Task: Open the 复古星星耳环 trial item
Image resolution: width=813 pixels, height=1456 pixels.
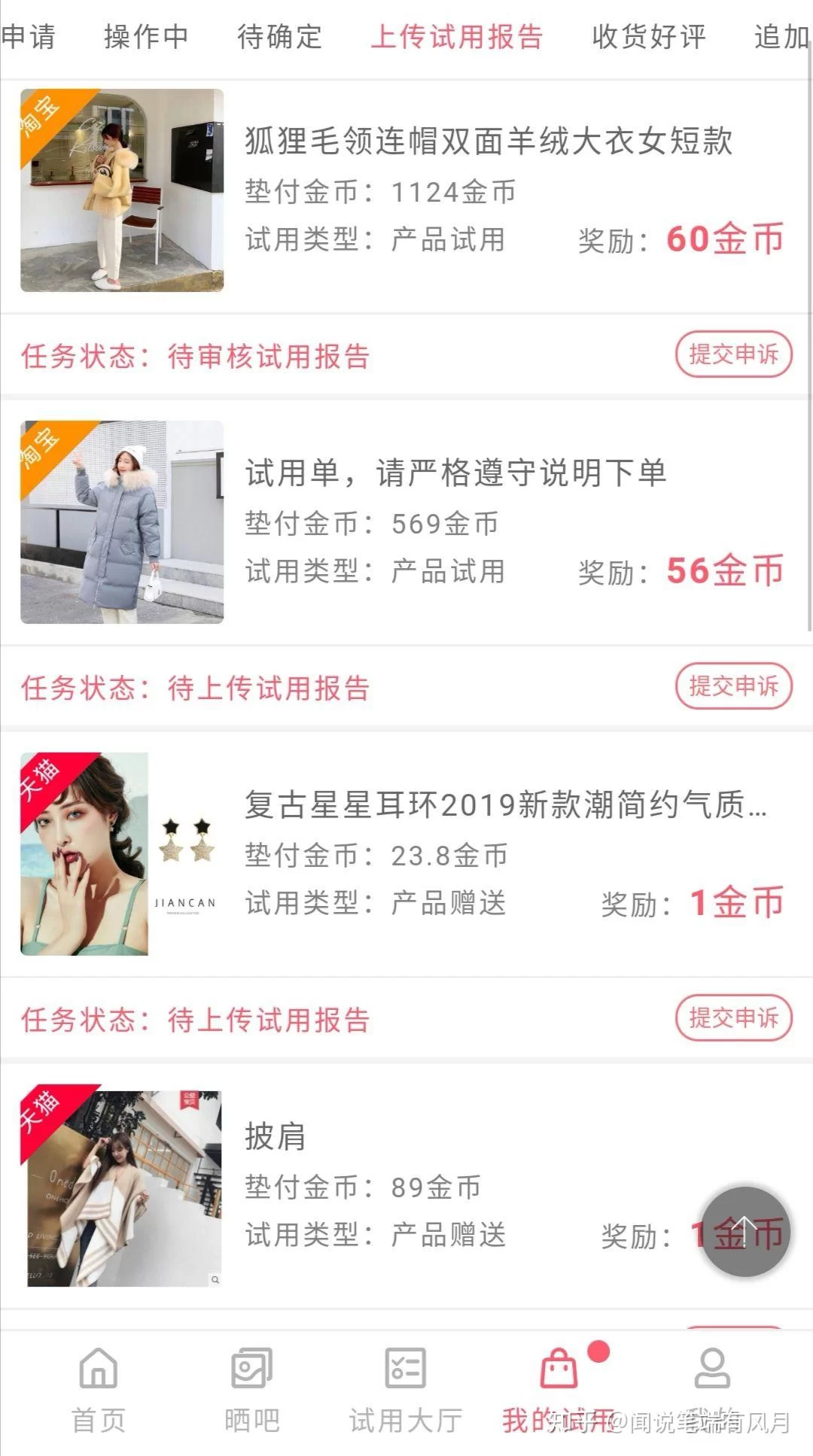Action: (x=504, y=805)
